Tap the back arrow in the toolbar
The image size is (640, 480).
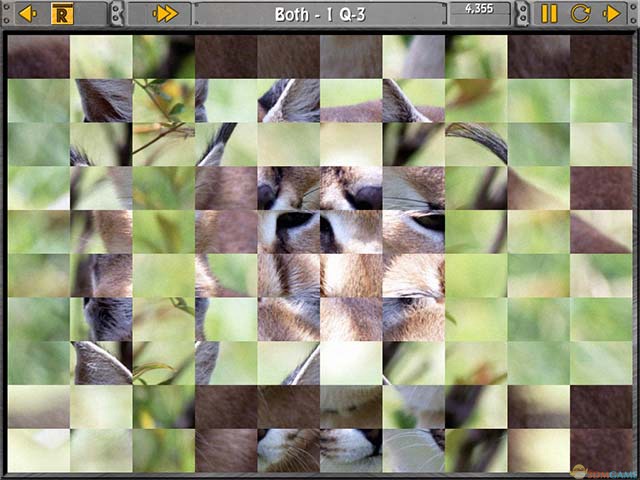point(27,14)
